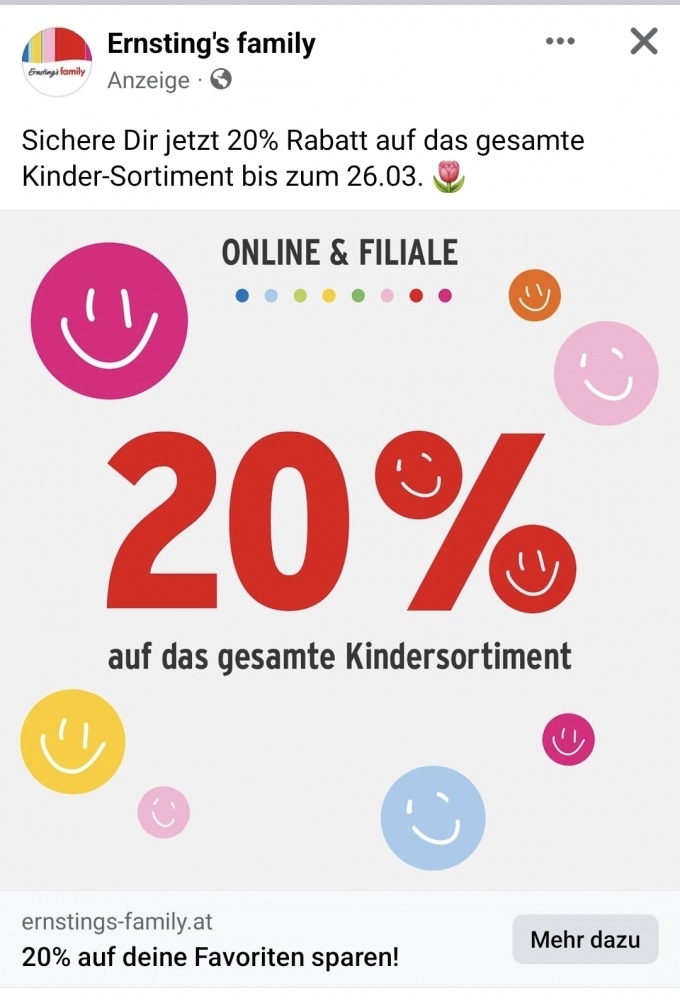
Task: Open the 20% Kindersortiment ad image
Action: (340, 550)
